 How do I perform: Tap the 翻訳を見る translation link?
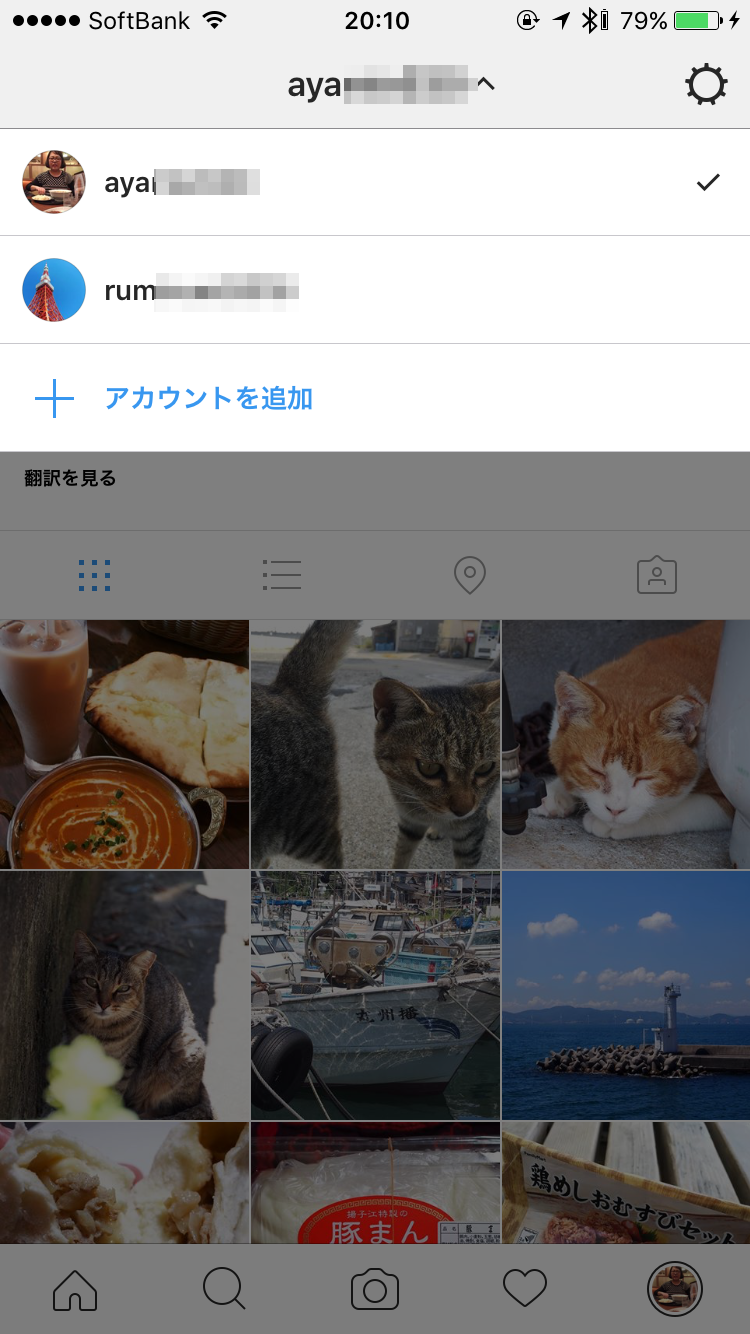pyautogui.click(x=70, y=479)
